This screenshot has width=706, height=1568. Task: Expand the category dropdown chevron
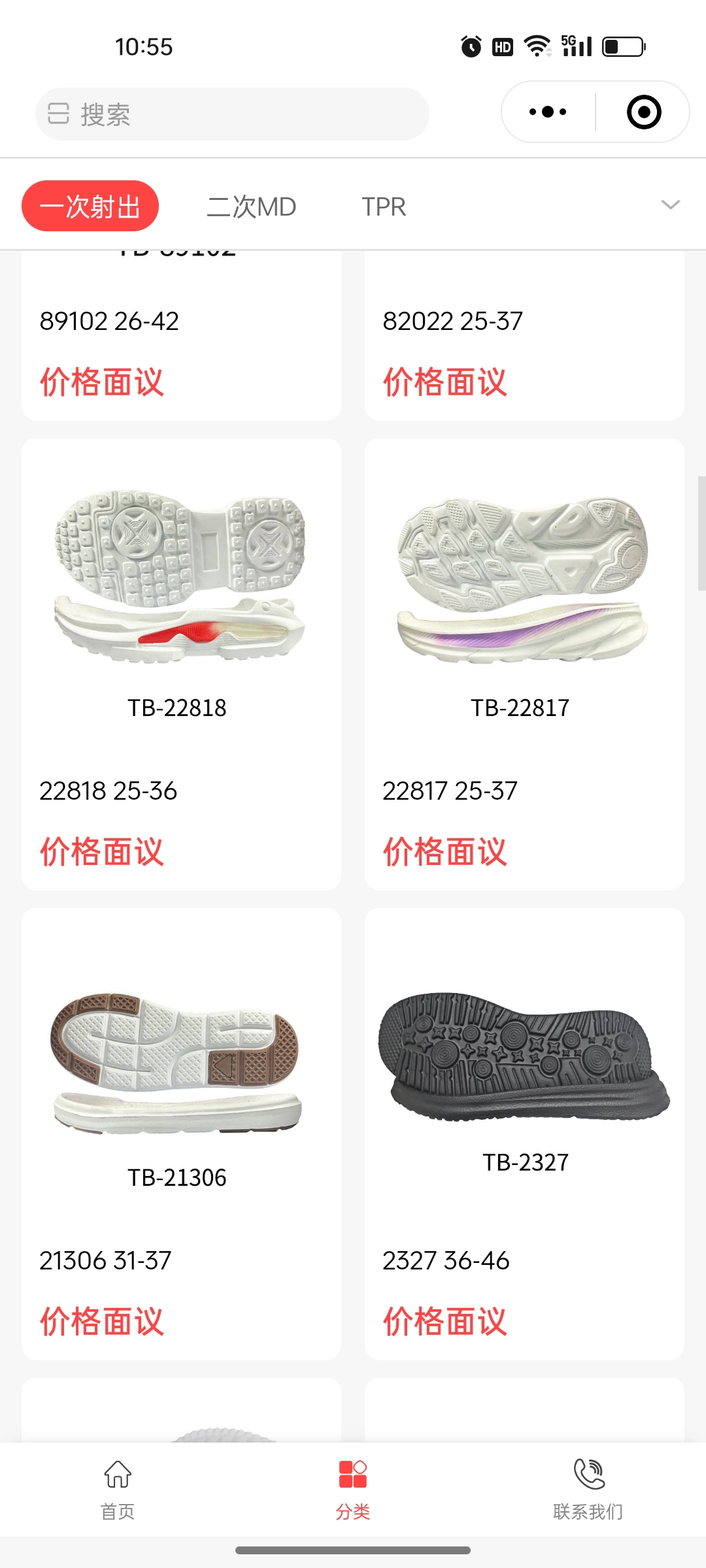671,205
